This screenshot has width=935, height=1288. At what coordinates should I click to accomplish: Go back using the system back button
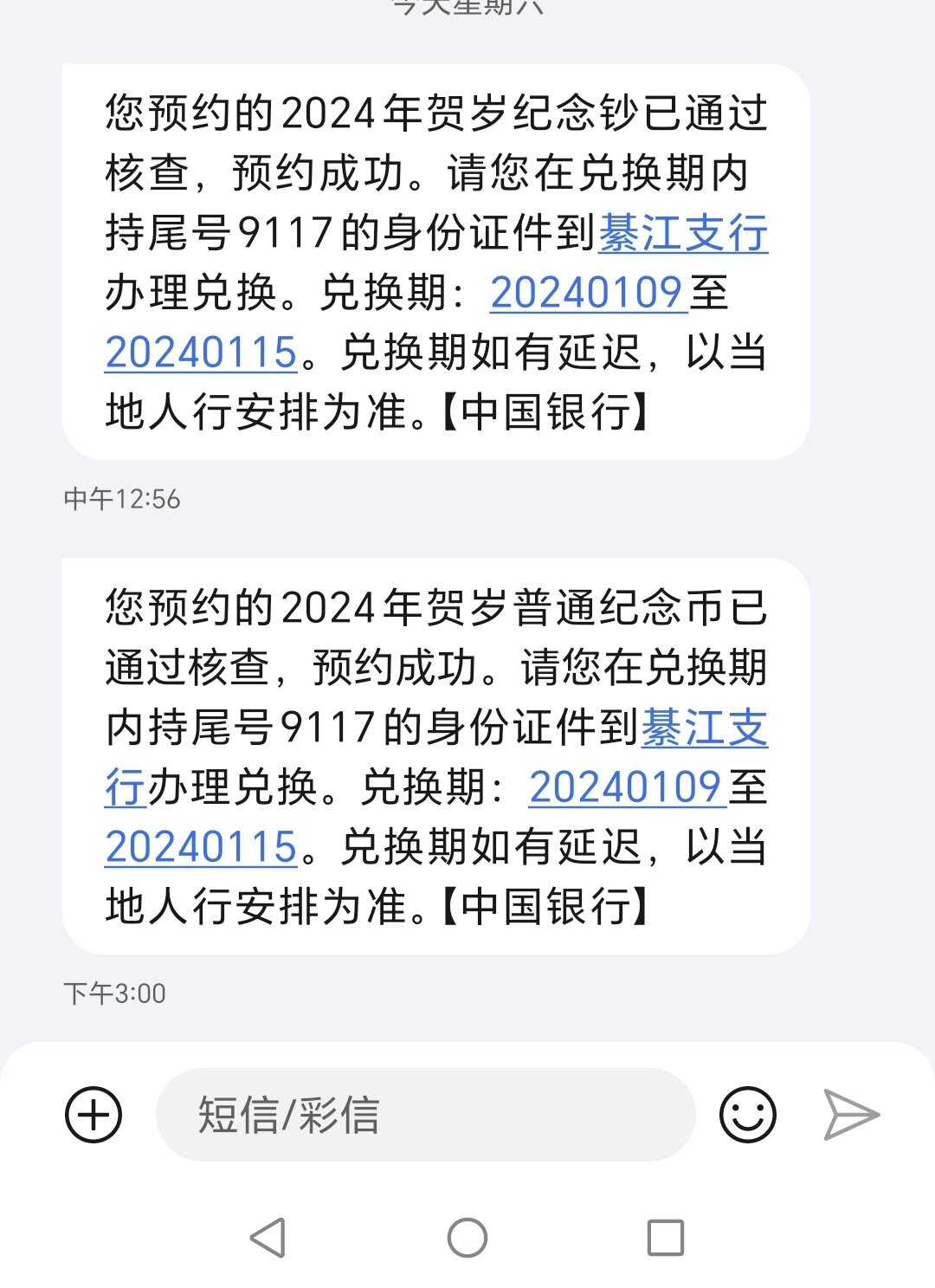click(x=268, y=1237)
